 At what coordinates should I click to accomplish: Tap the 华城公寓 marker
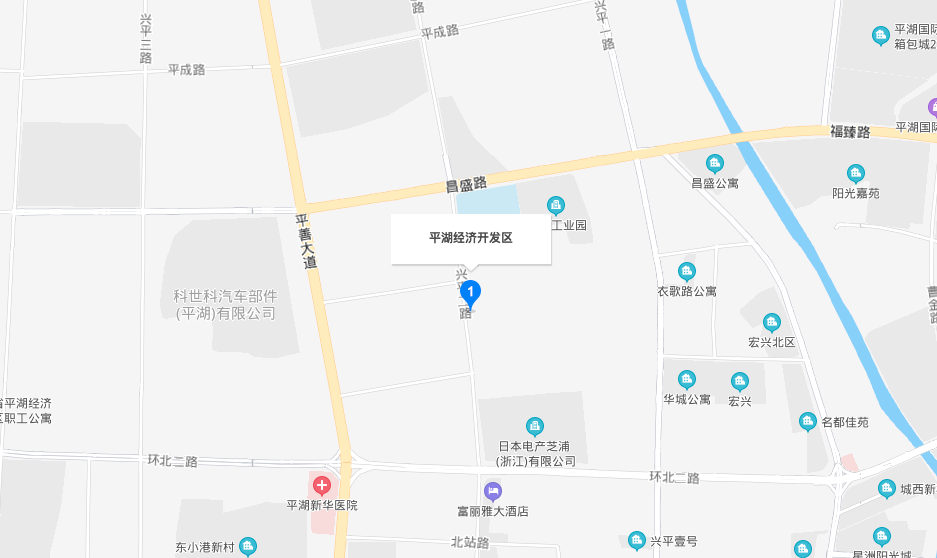point(686,380)
